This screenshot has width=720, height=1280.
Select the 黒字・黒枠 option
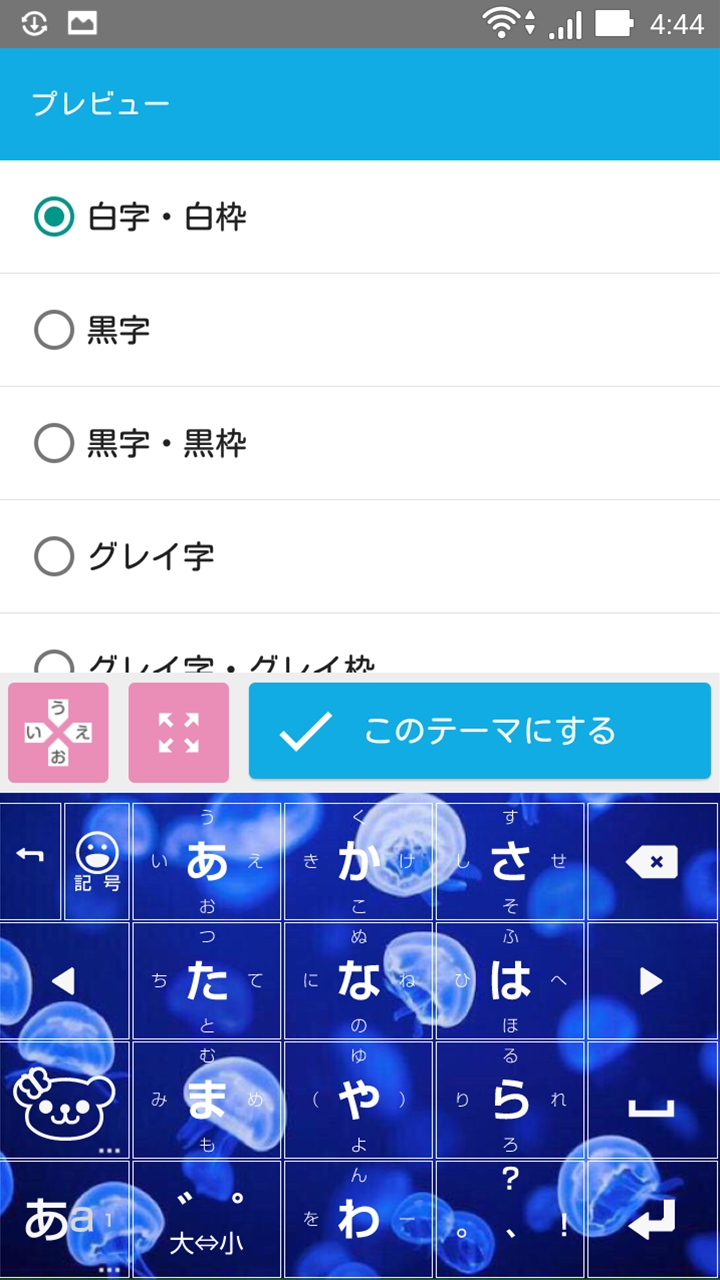tap(54, 443)
